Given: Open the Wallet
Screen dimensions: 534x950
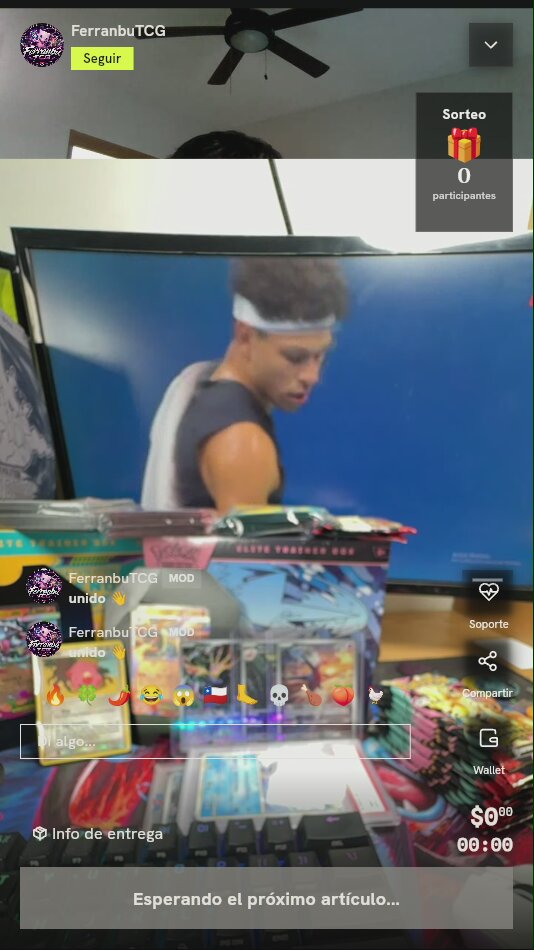Looking at the screenshot, I should 489,750.
